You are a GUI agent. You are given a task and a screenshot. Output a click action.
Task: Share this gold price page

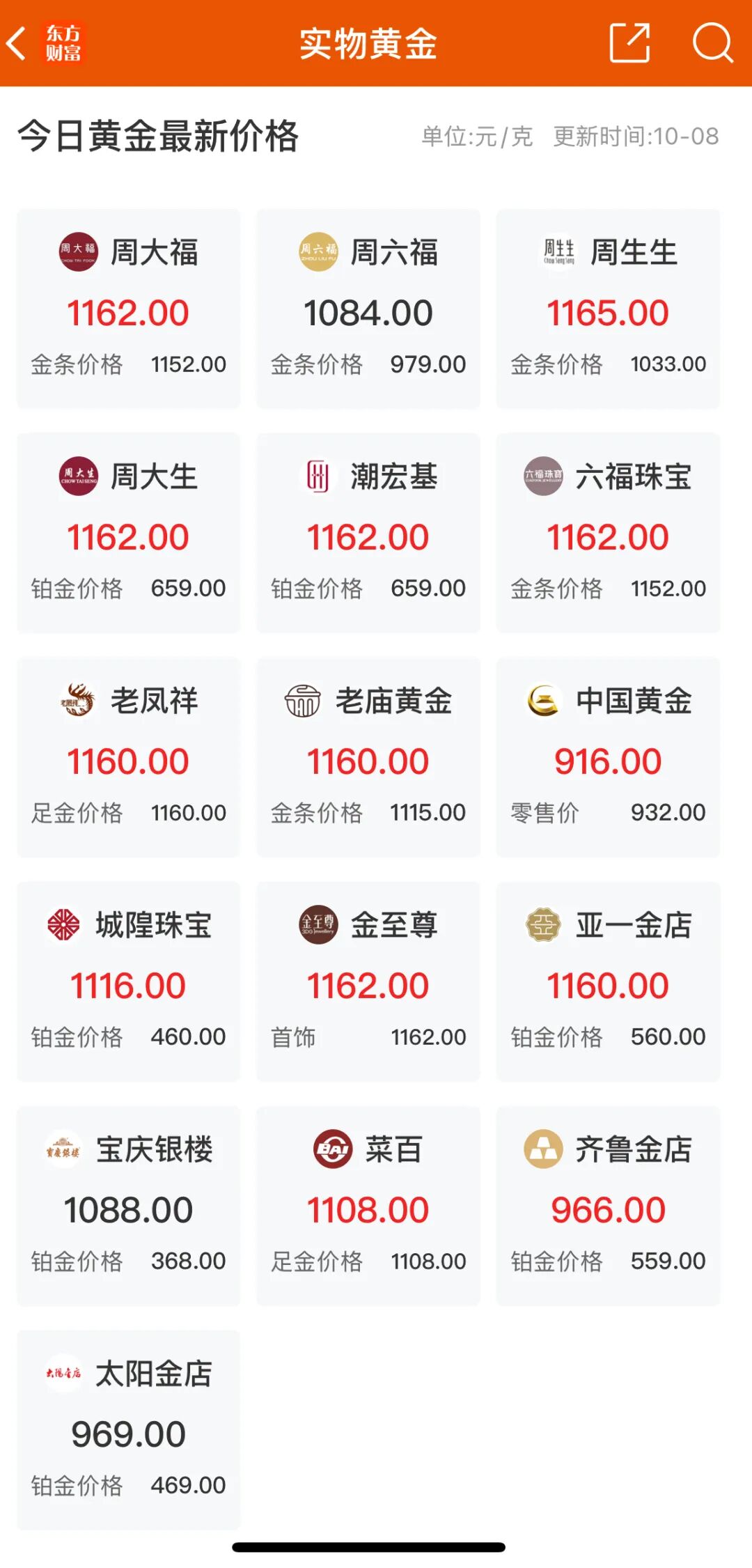[x=629, y=43]
